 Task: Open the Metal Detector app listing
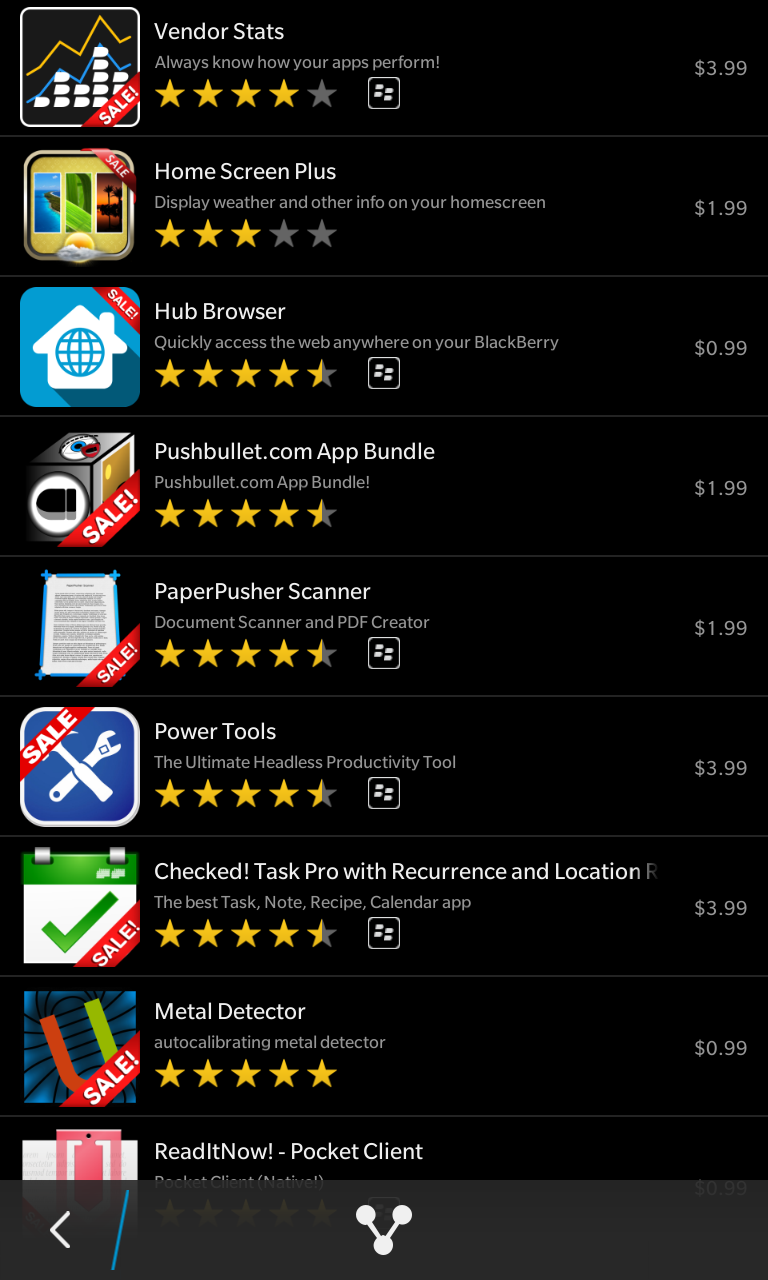[x=384, y=1047]
